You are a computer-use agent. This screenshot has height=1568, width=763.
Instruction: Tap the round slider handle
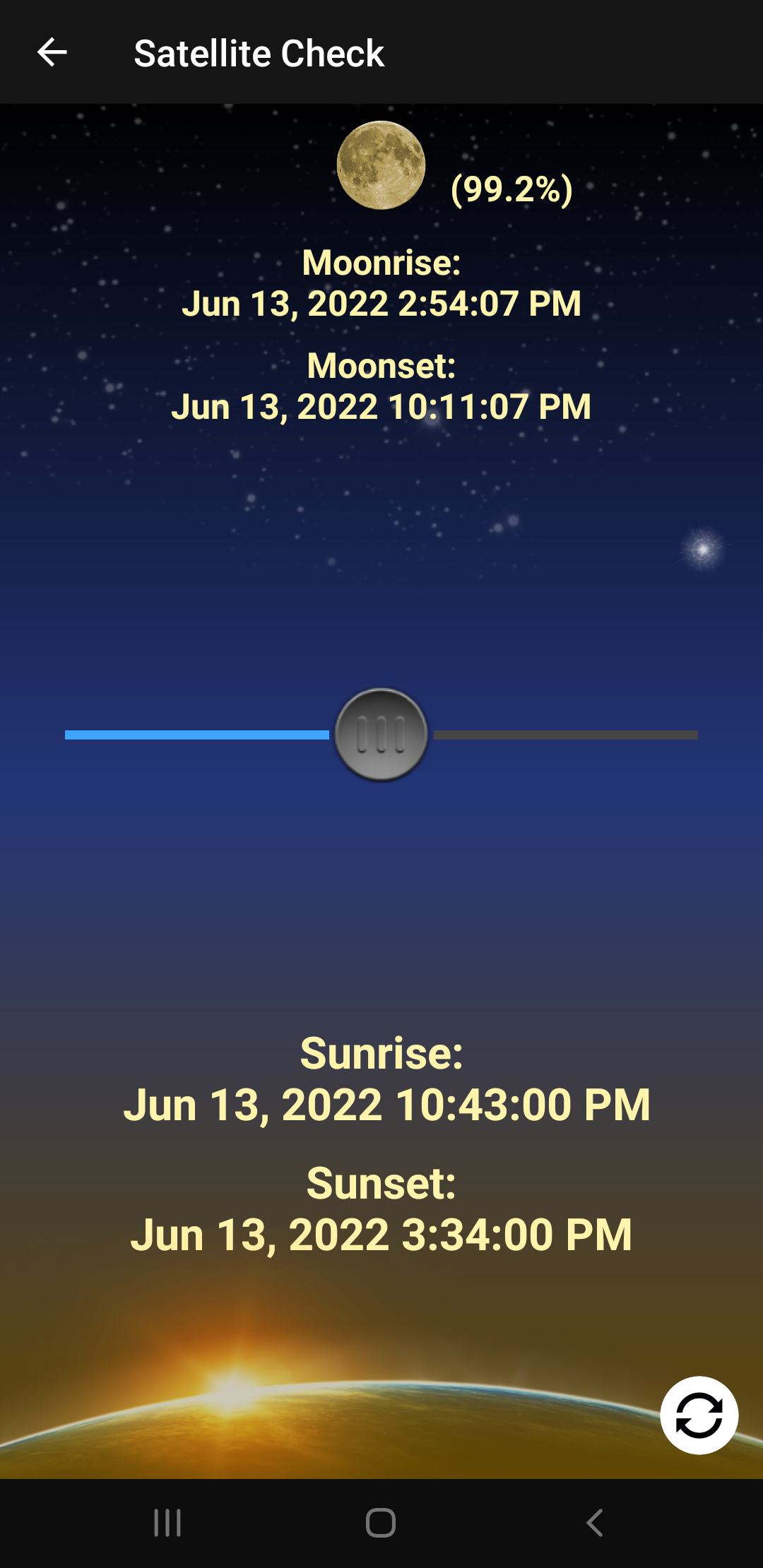coord(381,735)
